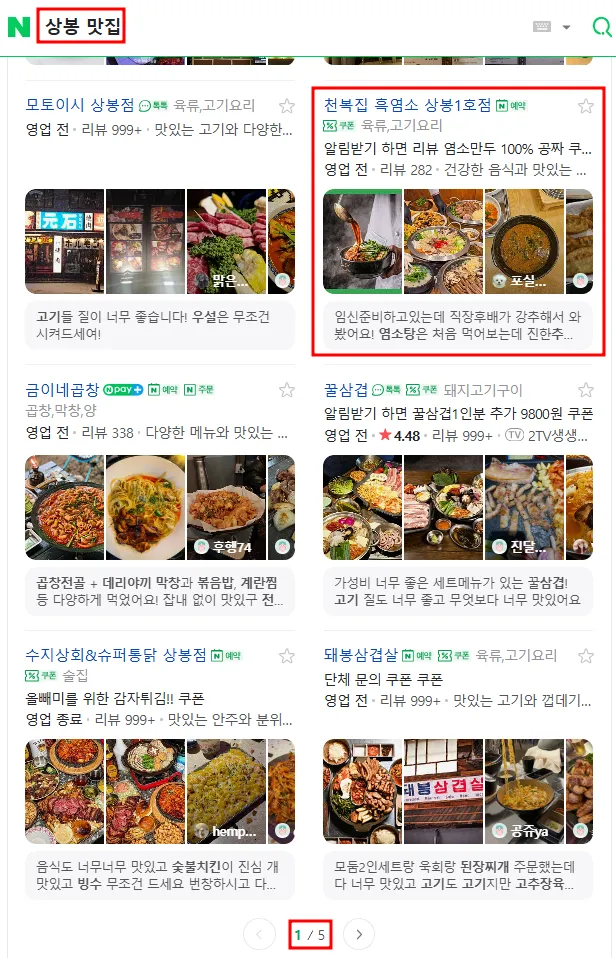The width and height of the screenshot is (616, 958).
Task: Favorite 돼봉삼겹살 with the star icon
Action: (x=586, y=656)
